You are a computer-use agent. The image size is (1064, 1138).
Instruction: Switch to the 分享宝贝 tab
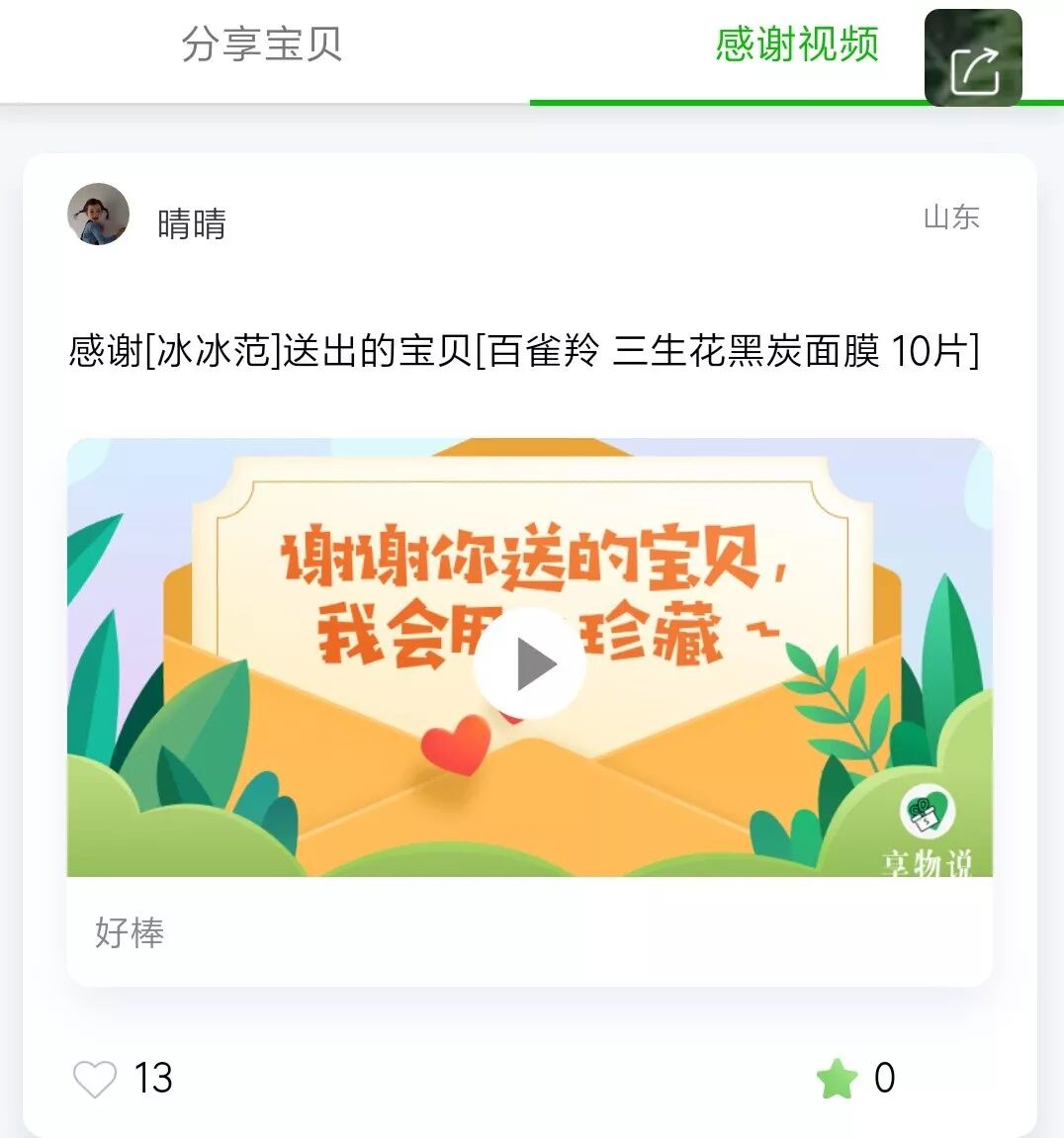pyautogui.click(x=262, y=45)
